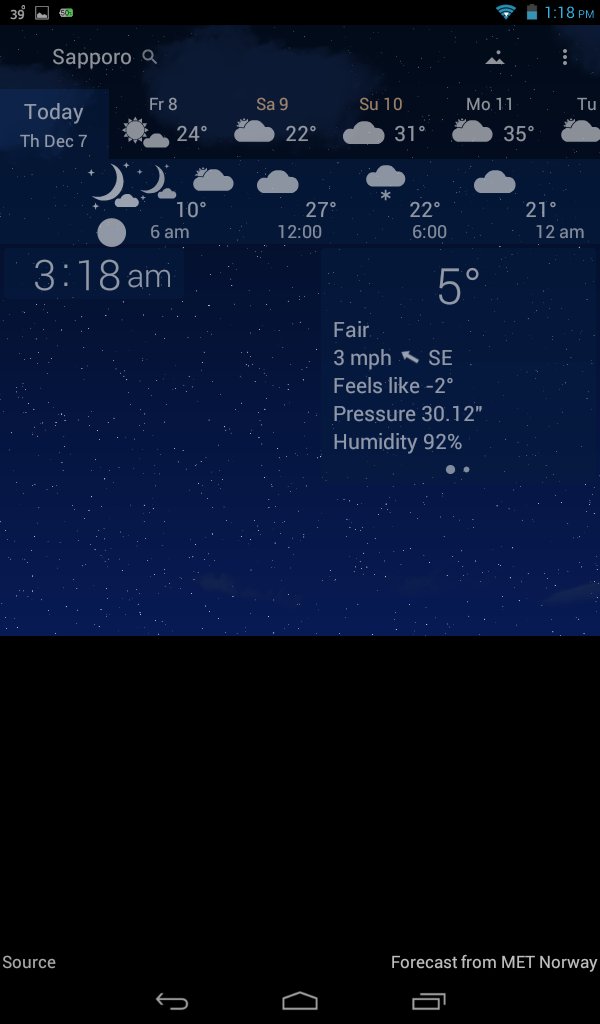Tap the current conditions page indicator dots

click(458, 469)
